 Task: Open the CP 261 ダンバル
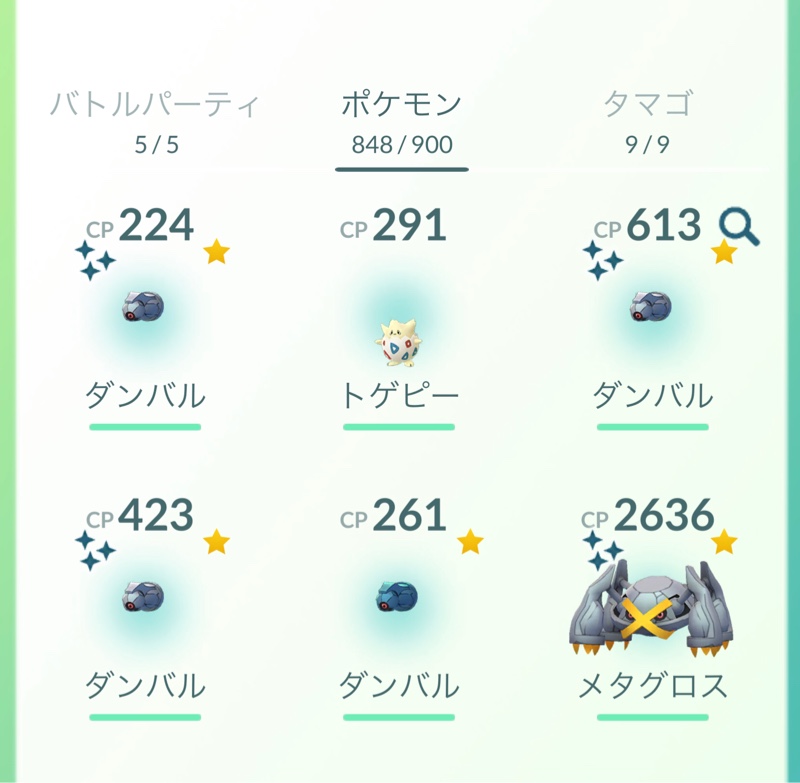tap(399, 596)
